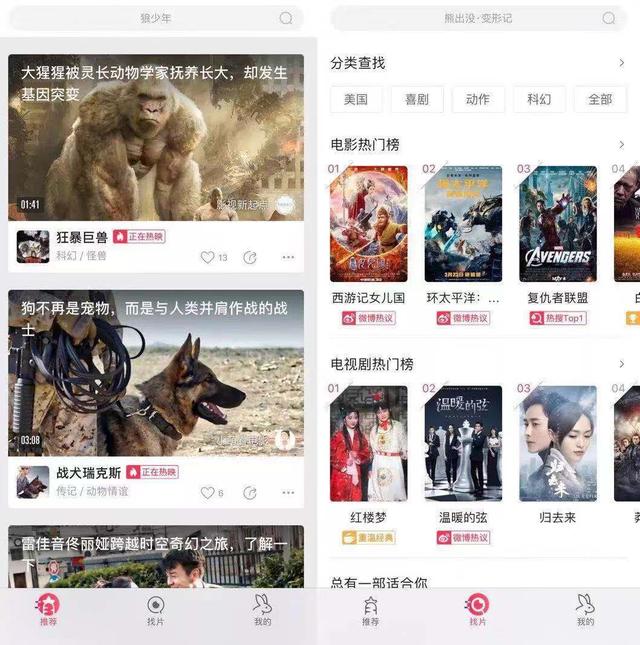The width and height of the screenshot is (640, 645).
Task: Play the 狂暴巨兽 gorilla video
Action: 156,138
